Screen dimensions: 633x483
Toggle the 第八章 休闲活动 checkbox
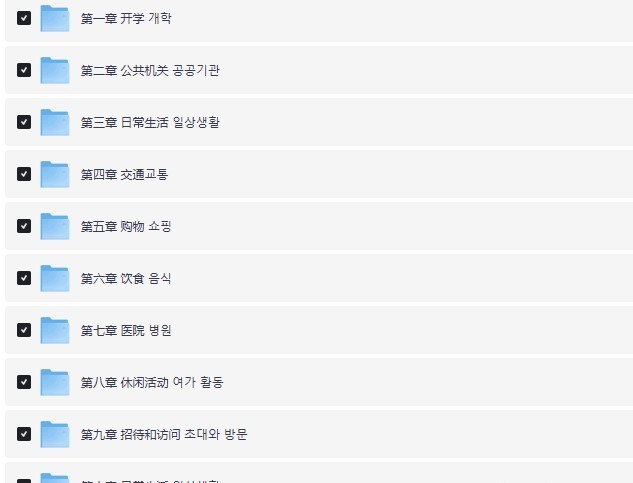(24, 382)
